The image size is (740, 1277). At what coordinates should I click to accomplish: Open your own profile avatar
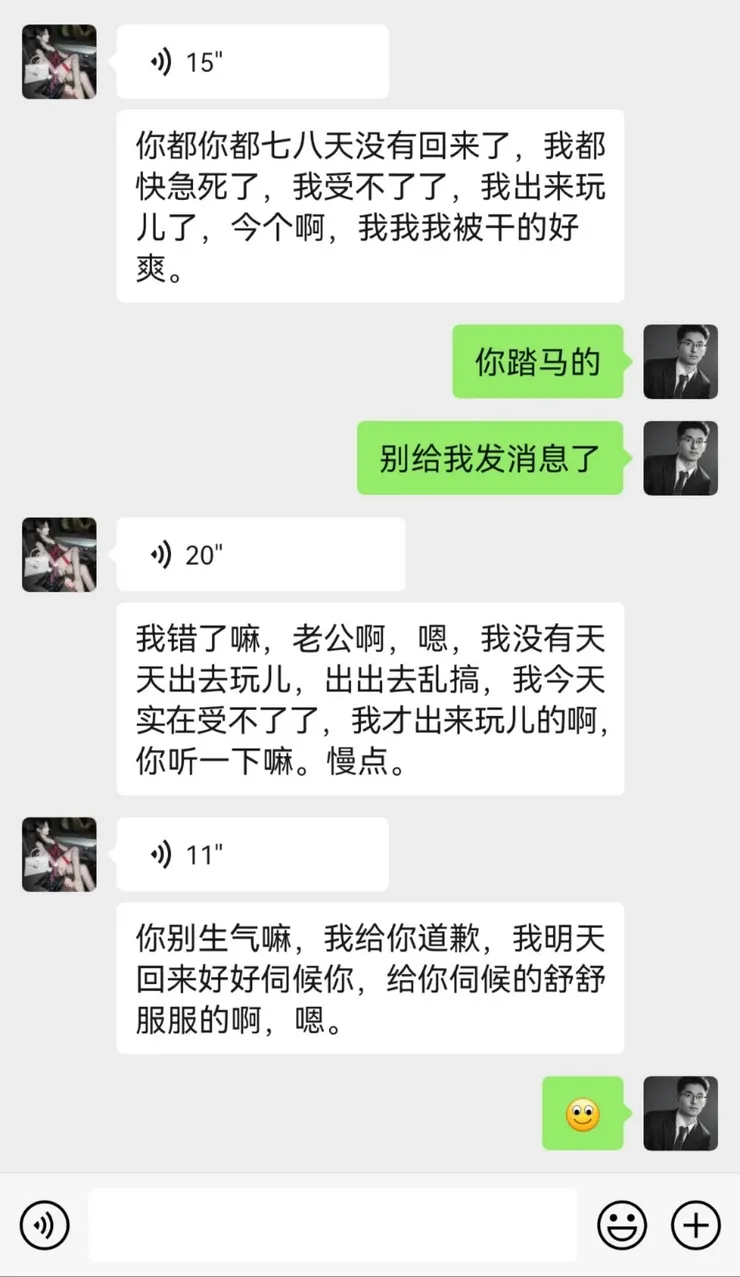point(681,362)
